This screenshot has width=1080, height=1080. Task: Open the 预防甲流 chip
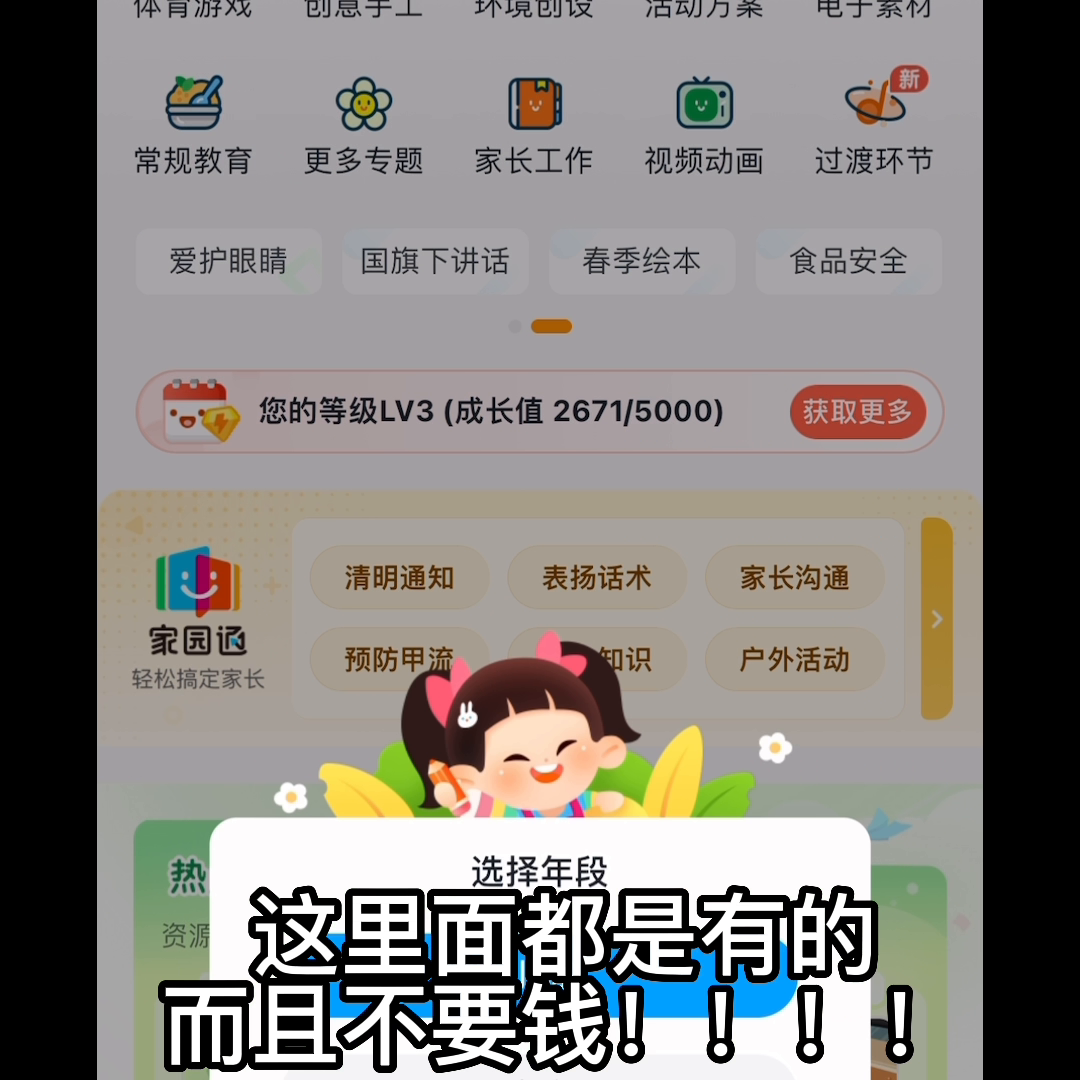tap(385, 660)
